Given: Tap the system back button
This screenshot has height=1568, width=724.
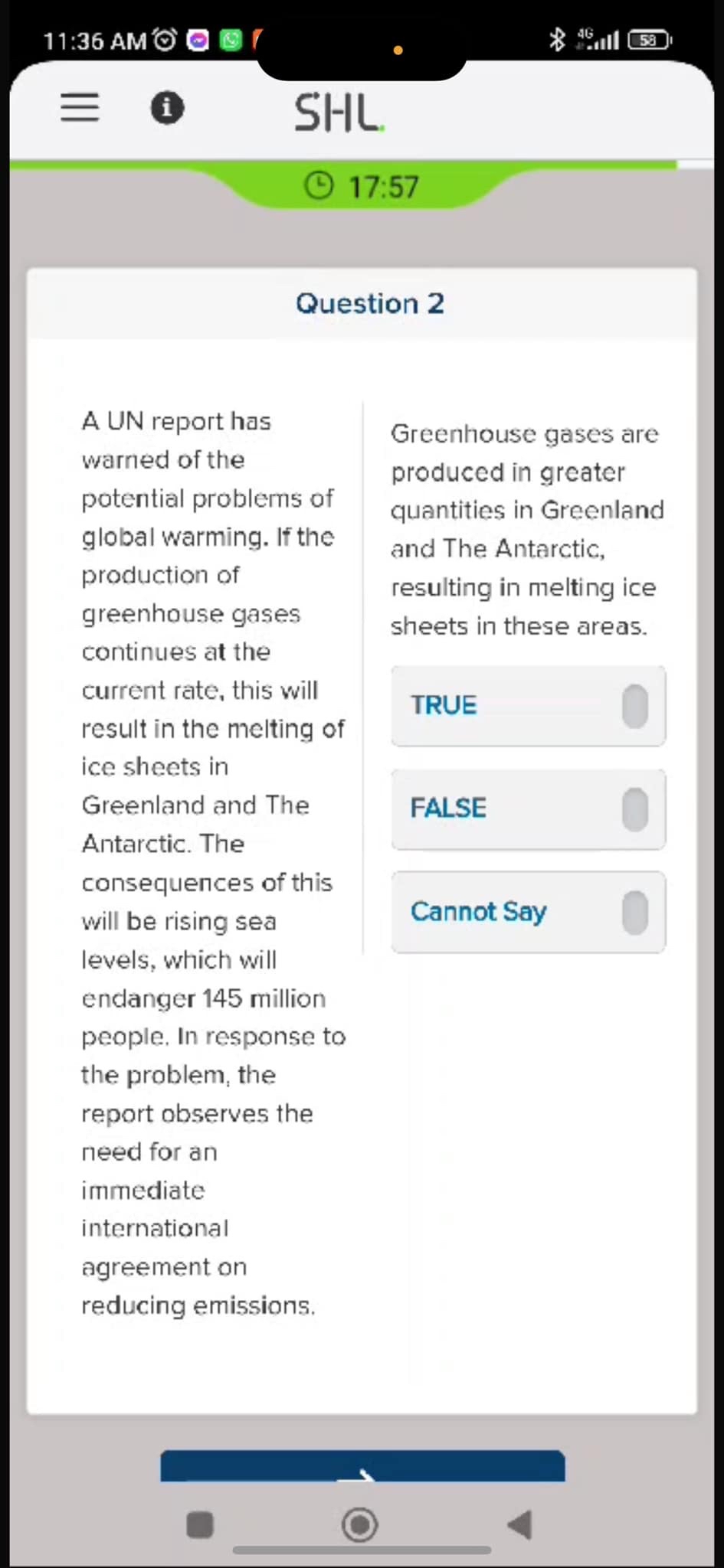Looking at the screenshot, I should click(520, 1524).
